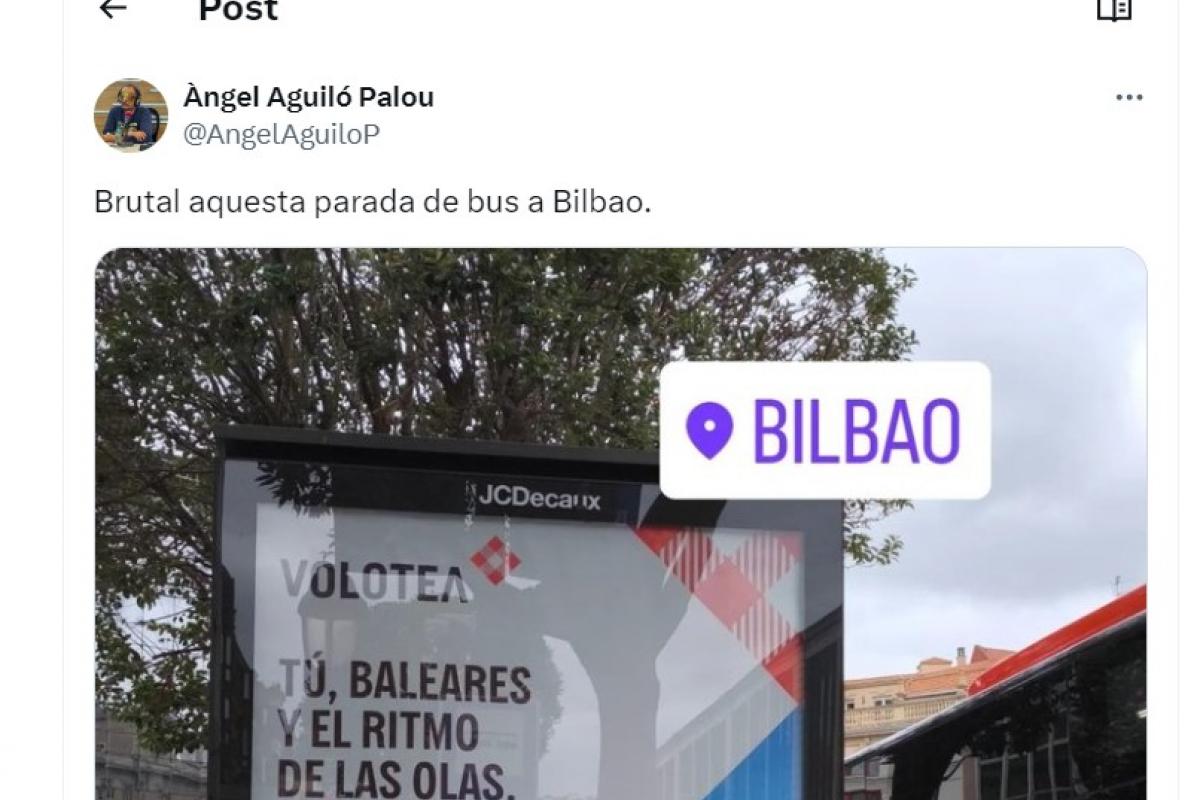Open the @AngelAguiloP handle link
1200x800 pixels.
pyautogui.click(x=281, y=134)
